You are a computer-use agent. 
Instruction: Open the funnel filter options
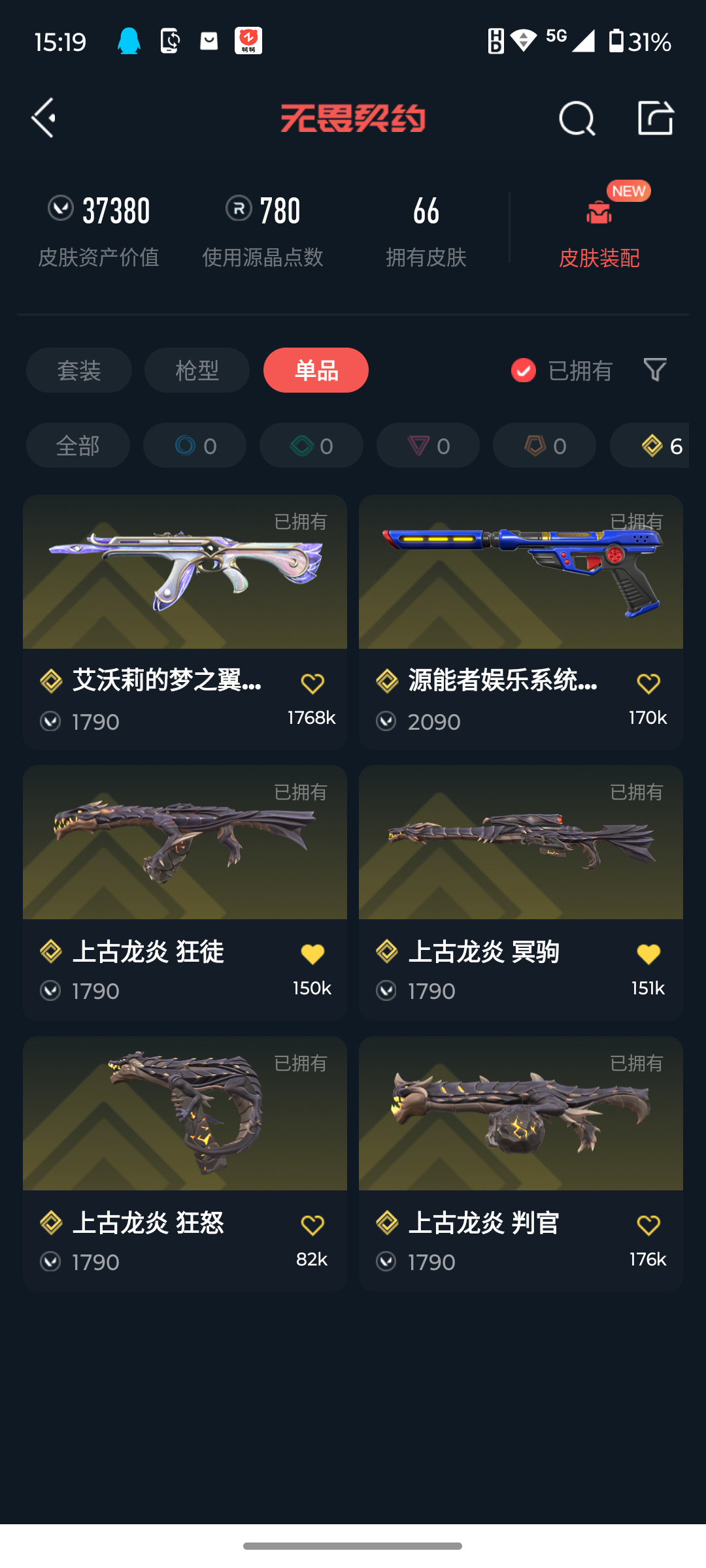coord(655,370)
